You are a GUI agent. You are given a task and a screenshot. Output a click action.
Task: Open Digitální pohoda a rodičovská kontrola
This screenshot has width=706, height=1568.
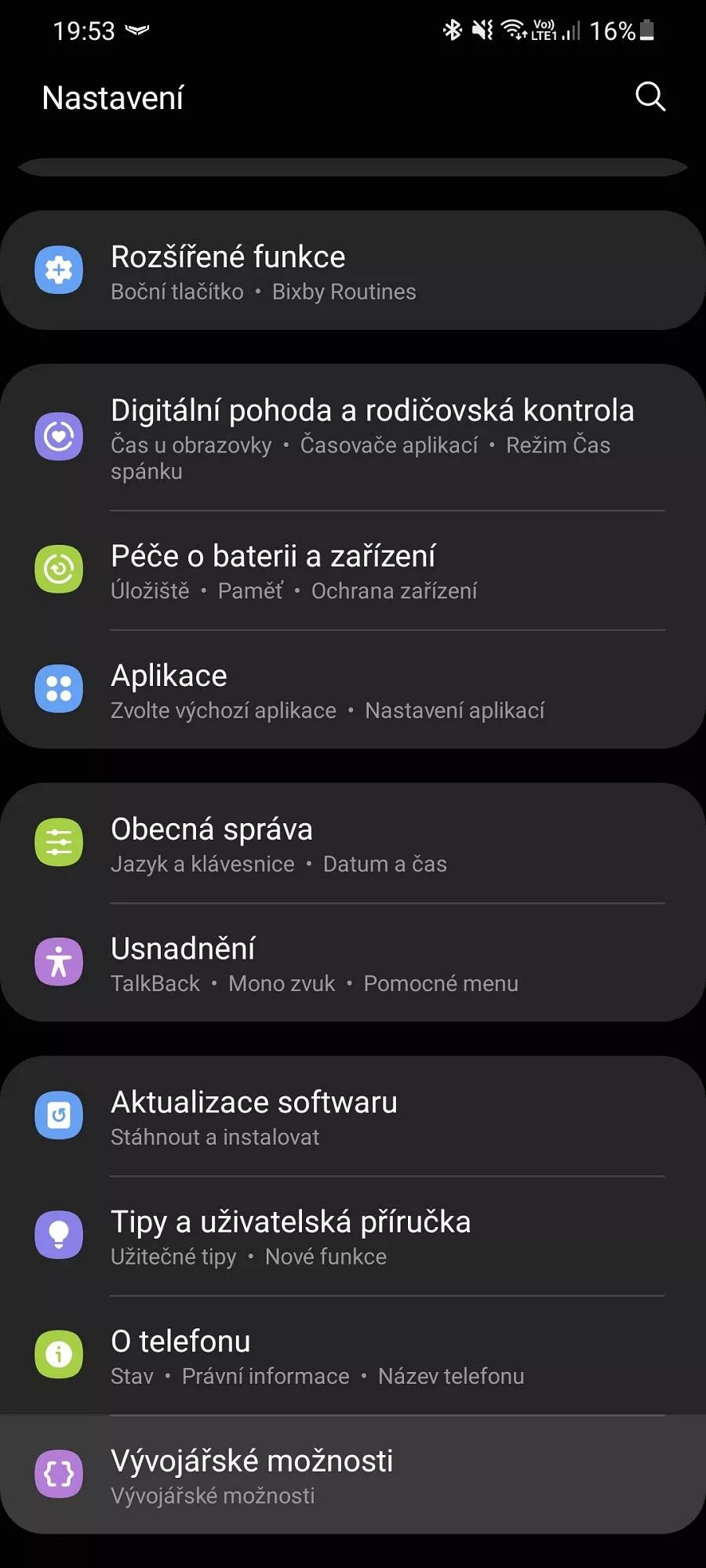click(353, 437)
